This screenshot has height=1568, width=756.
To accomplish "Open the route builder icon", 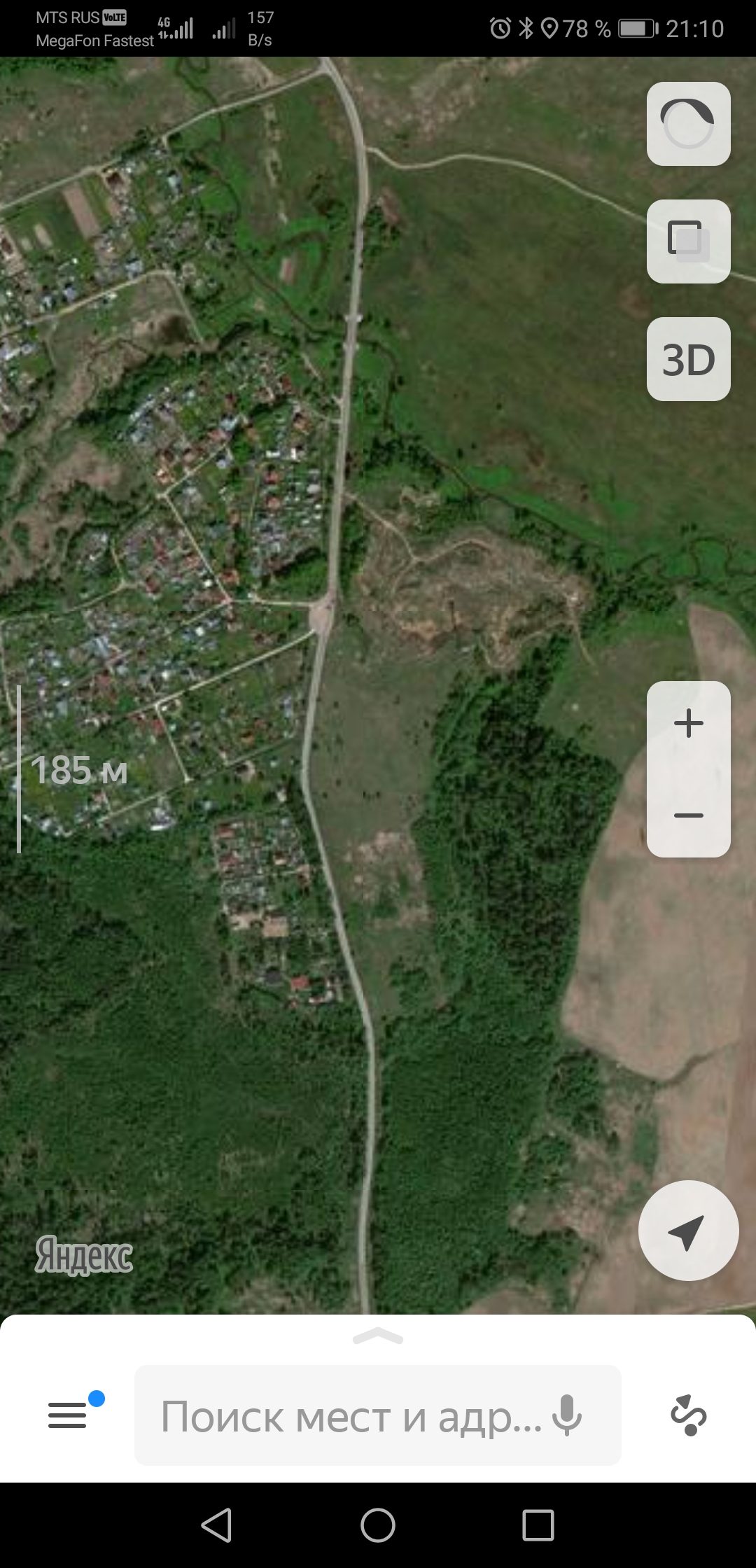I will (689, 1415).
